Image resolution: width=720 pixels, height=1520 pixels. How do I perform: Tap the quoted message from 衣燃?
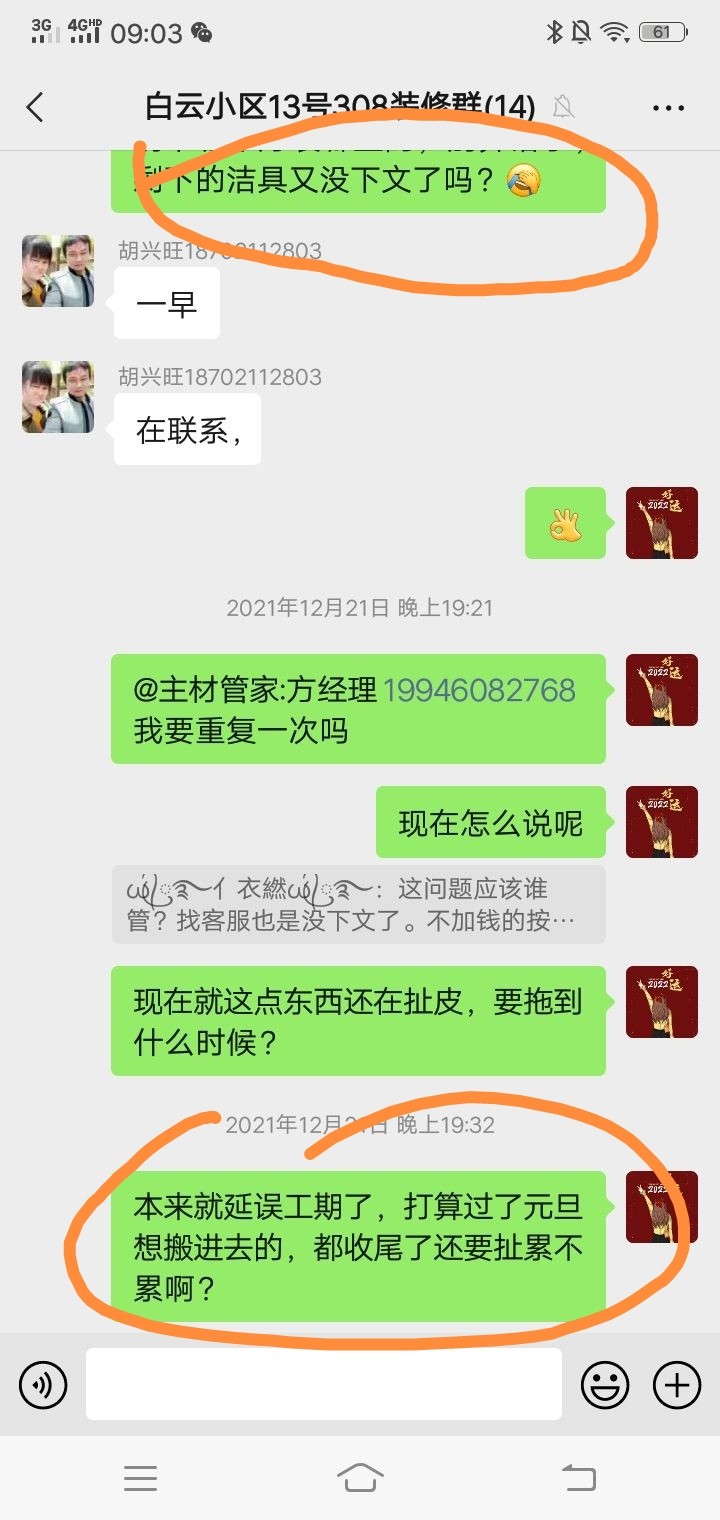coord(358,904)
